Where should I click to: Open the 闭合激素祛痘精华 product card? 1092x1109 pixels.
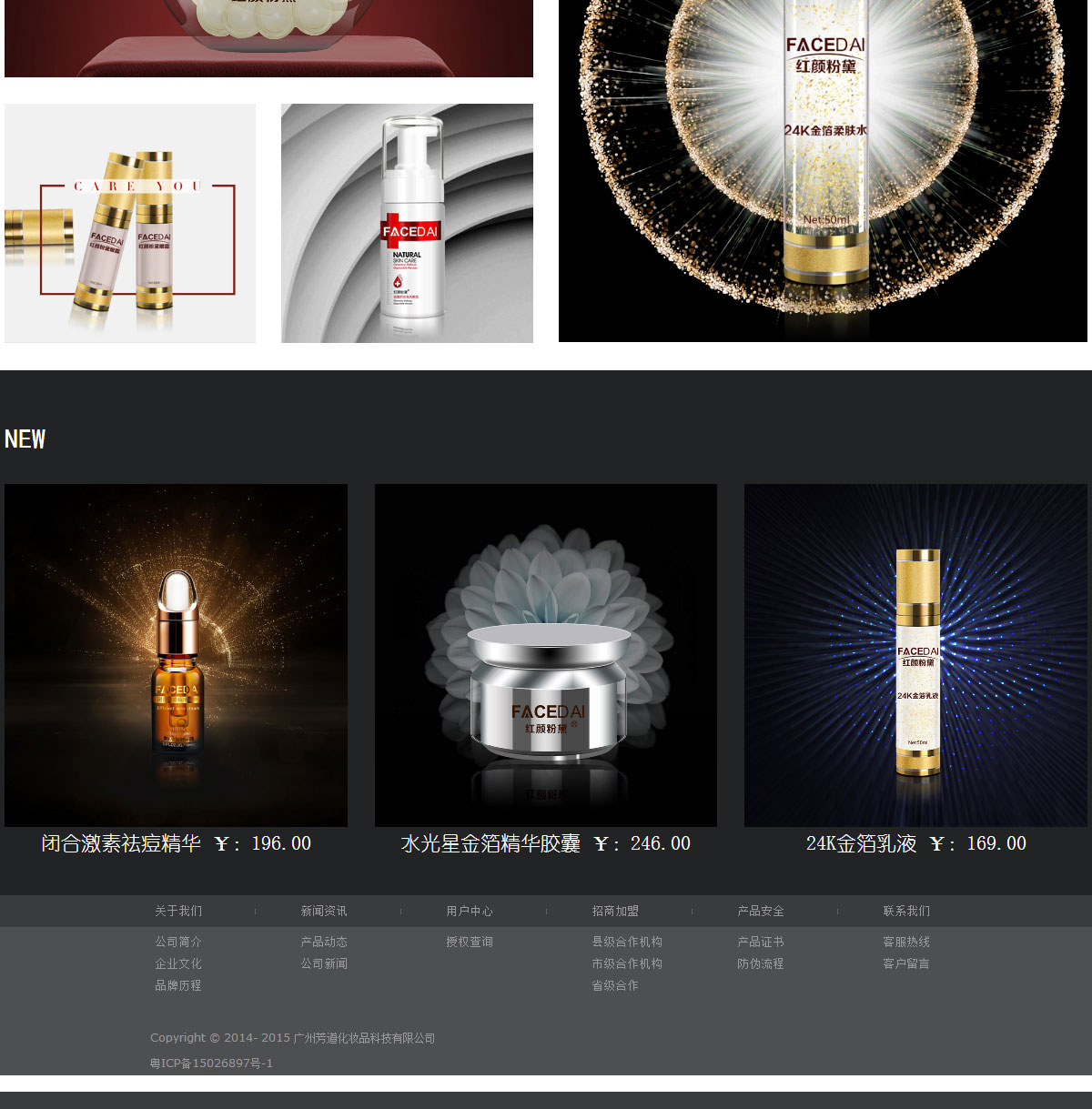tap(176, 655)
